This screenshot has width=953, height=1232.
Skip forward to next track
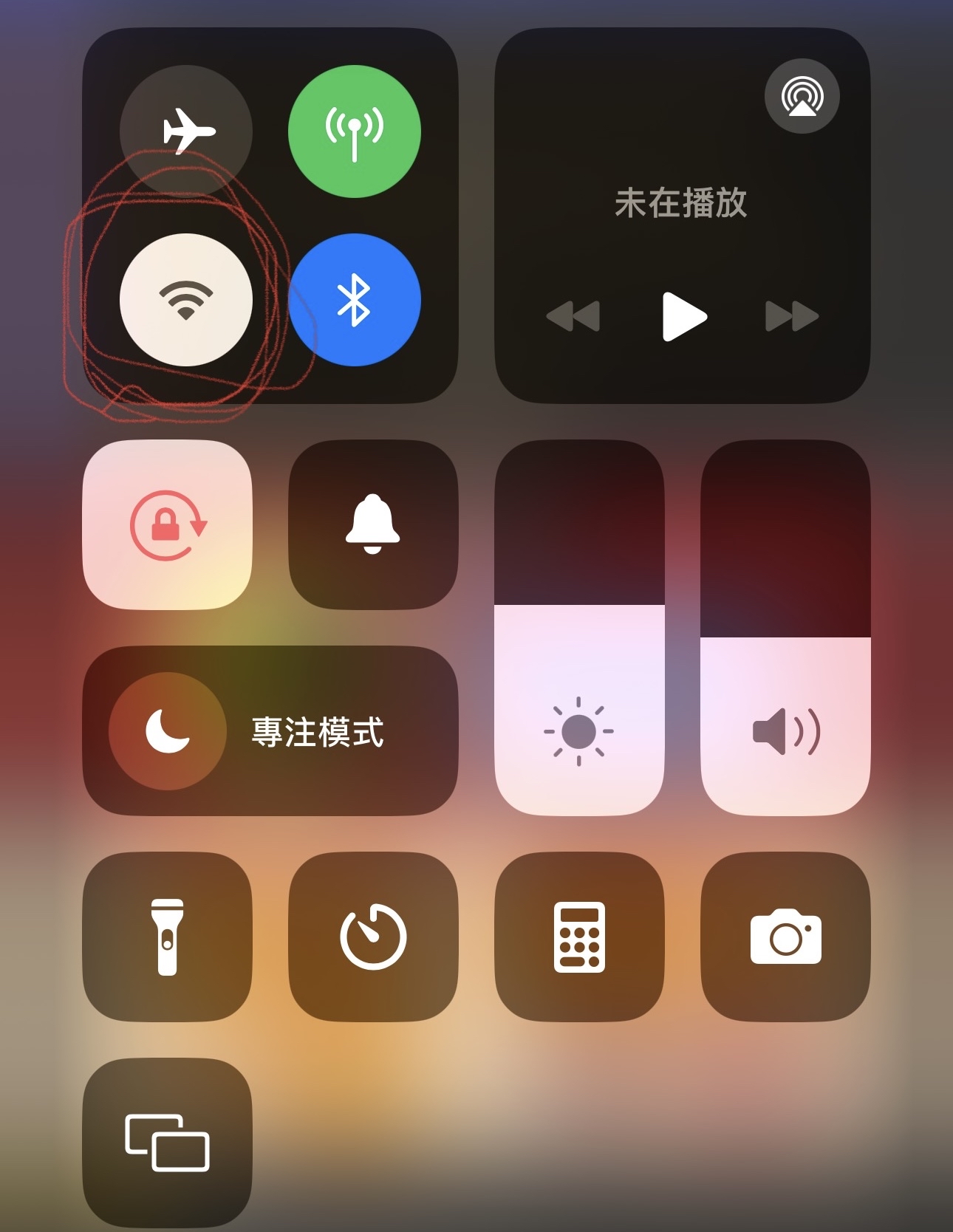792,317
